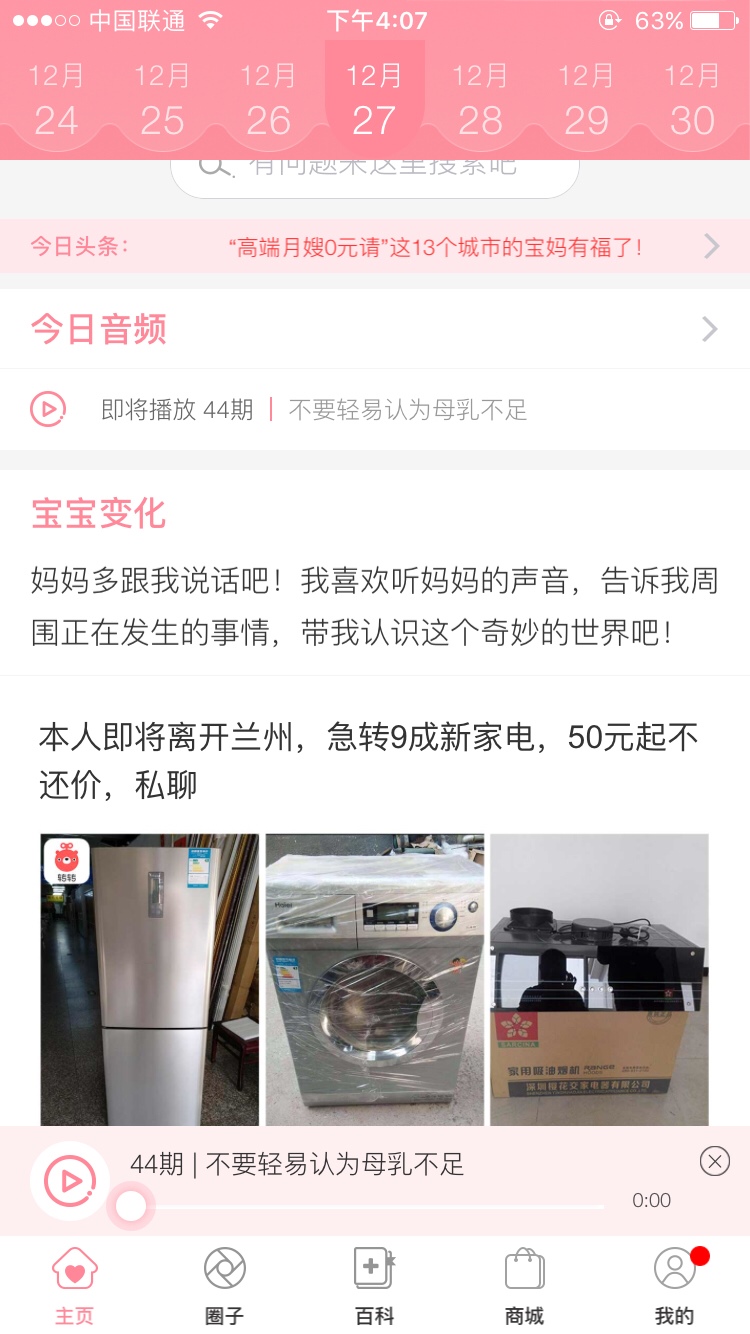The width and height of the screenshot is (750, 1334).
Task: Tap play button in bottom audio player
Action: [x=70, y=1181]
